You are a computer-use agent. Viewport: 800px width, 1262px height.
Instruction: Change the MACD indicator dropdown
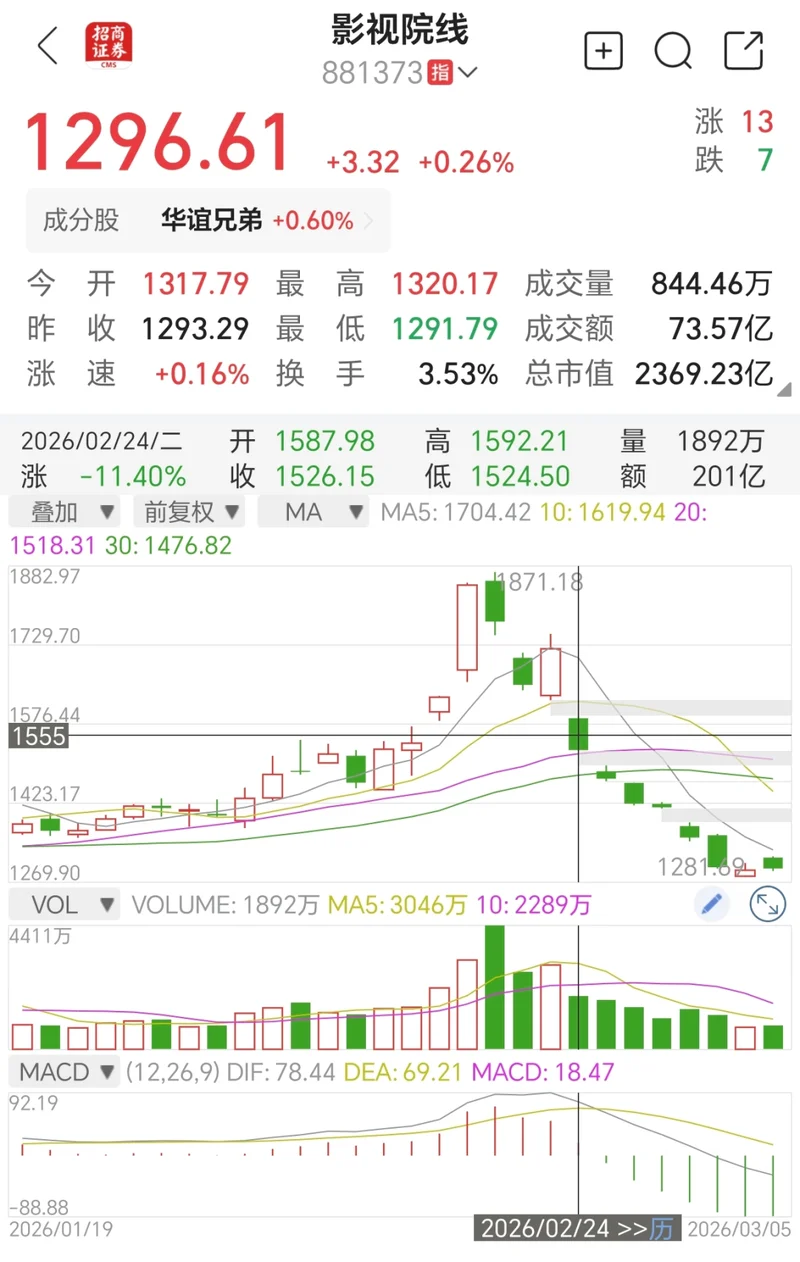pos(65,1073)
